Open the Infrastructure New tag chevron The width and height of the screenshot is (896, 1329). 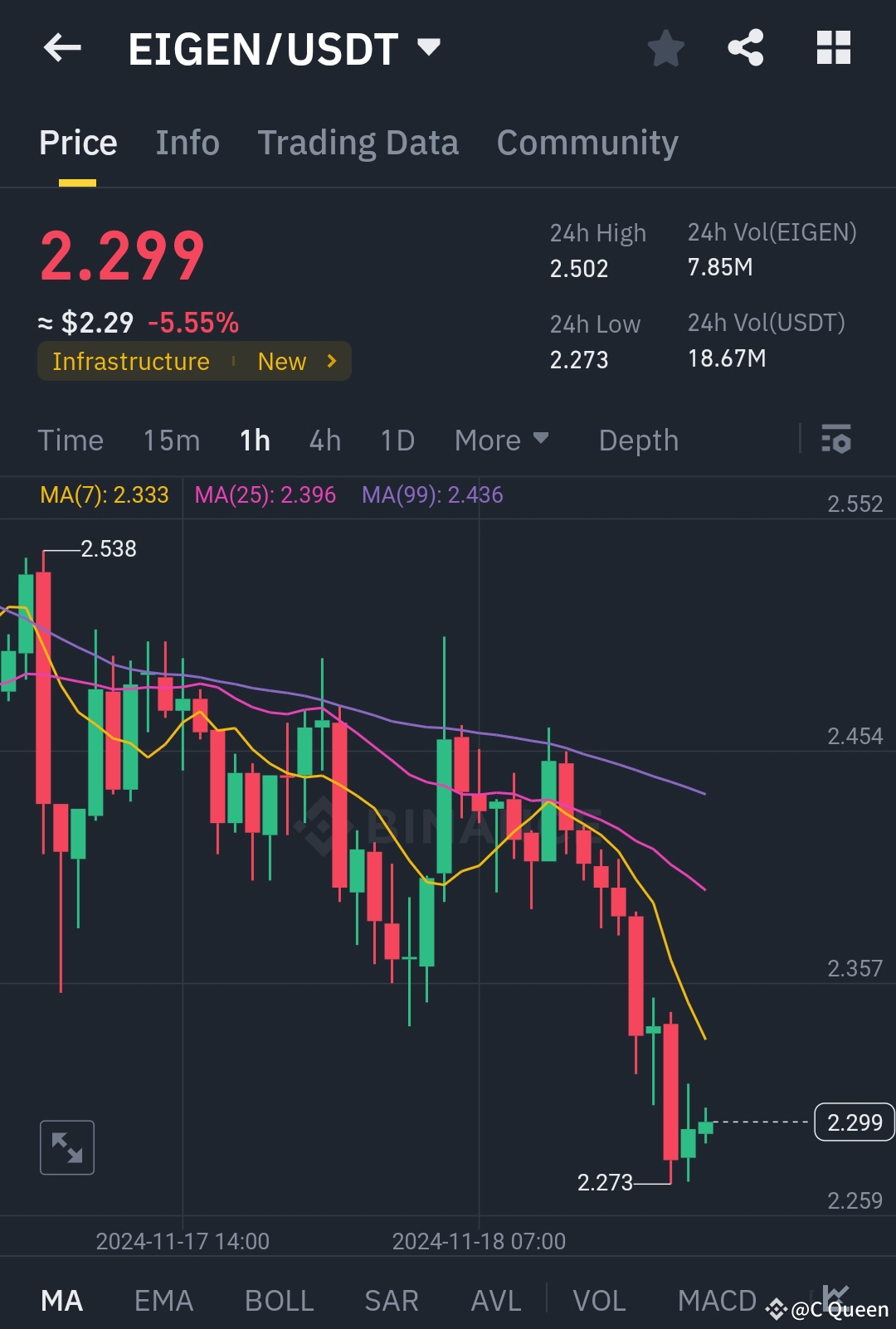(x=330, y=361)
